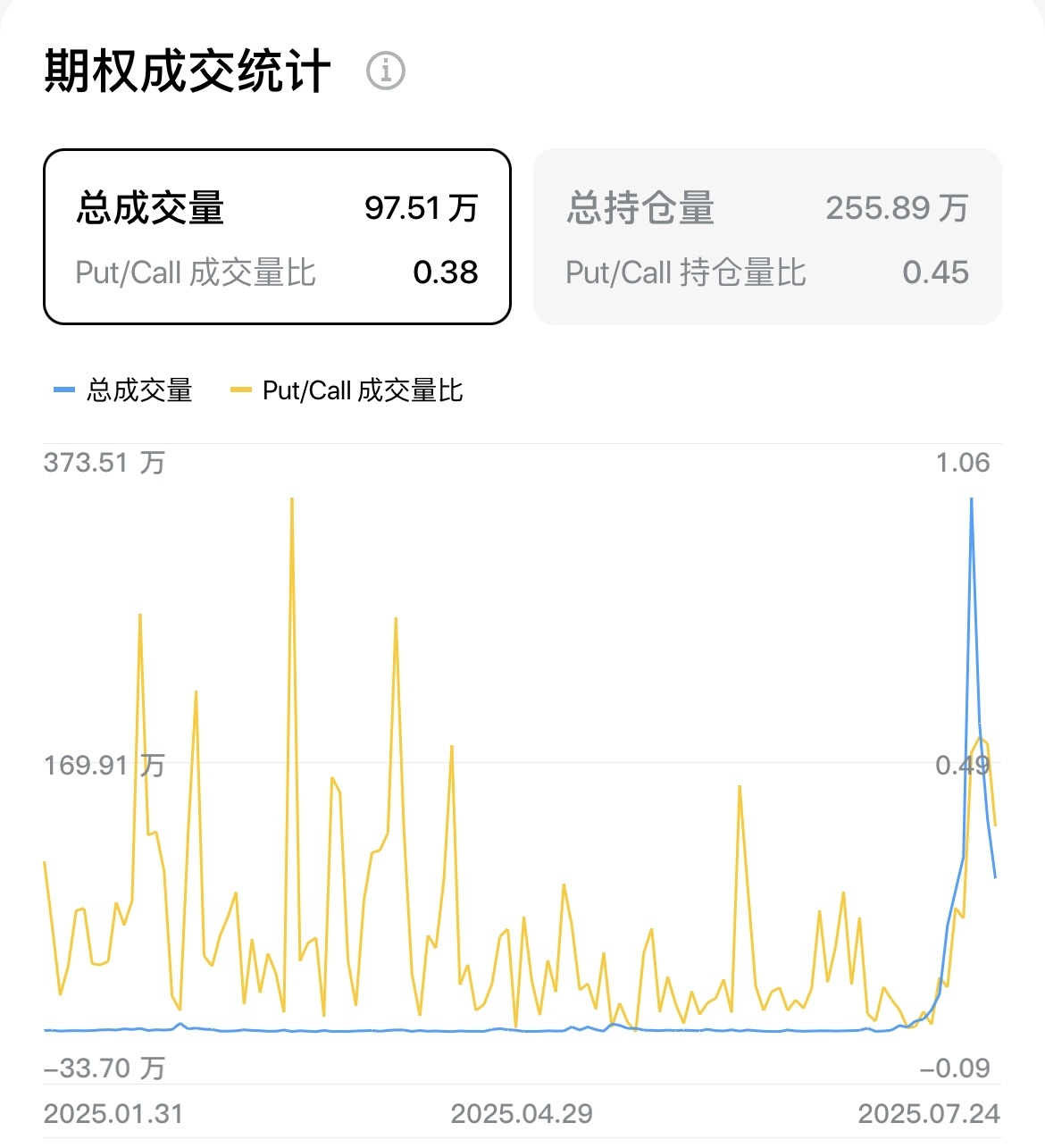Open the info icon beside 期权成交统计
This screenshot has width=1045, height=1148.
(x=386, y=71)
